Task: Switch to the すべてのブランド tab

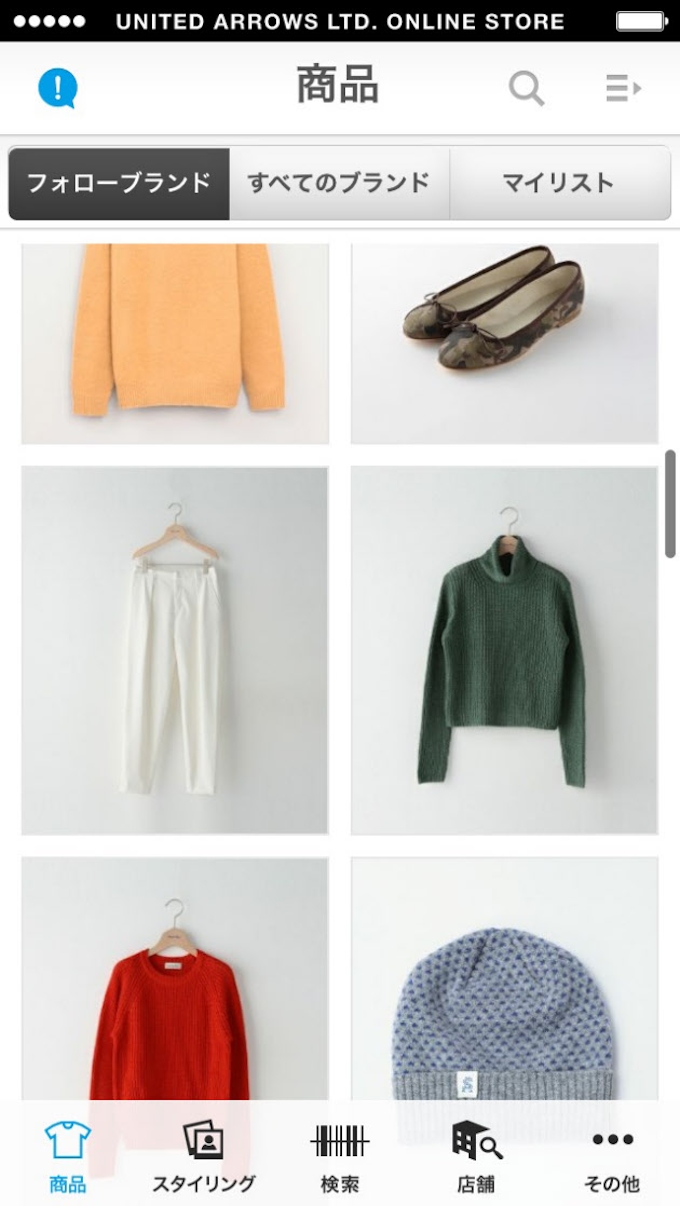Action: 339,183
